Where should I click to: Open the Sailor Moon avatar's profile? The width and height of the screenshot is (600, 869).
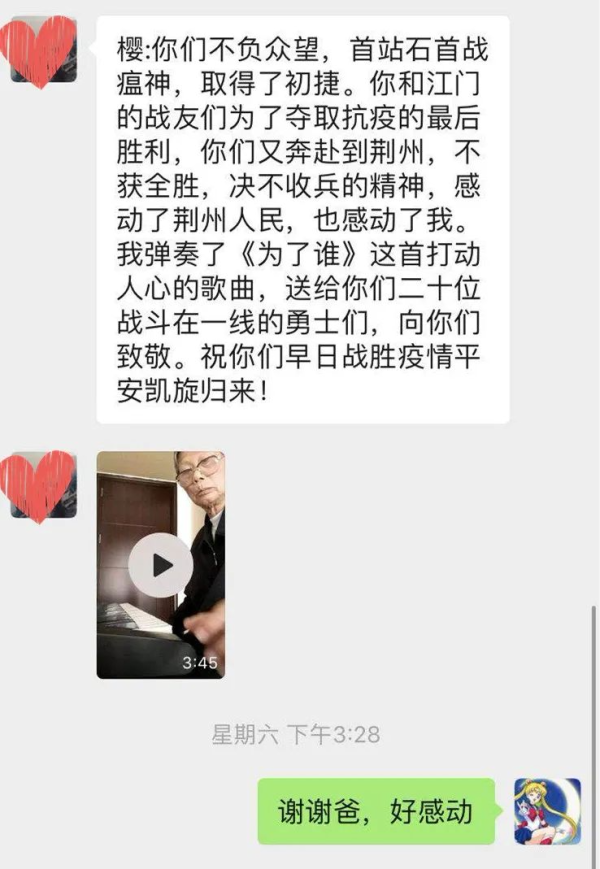pos(547,811)
